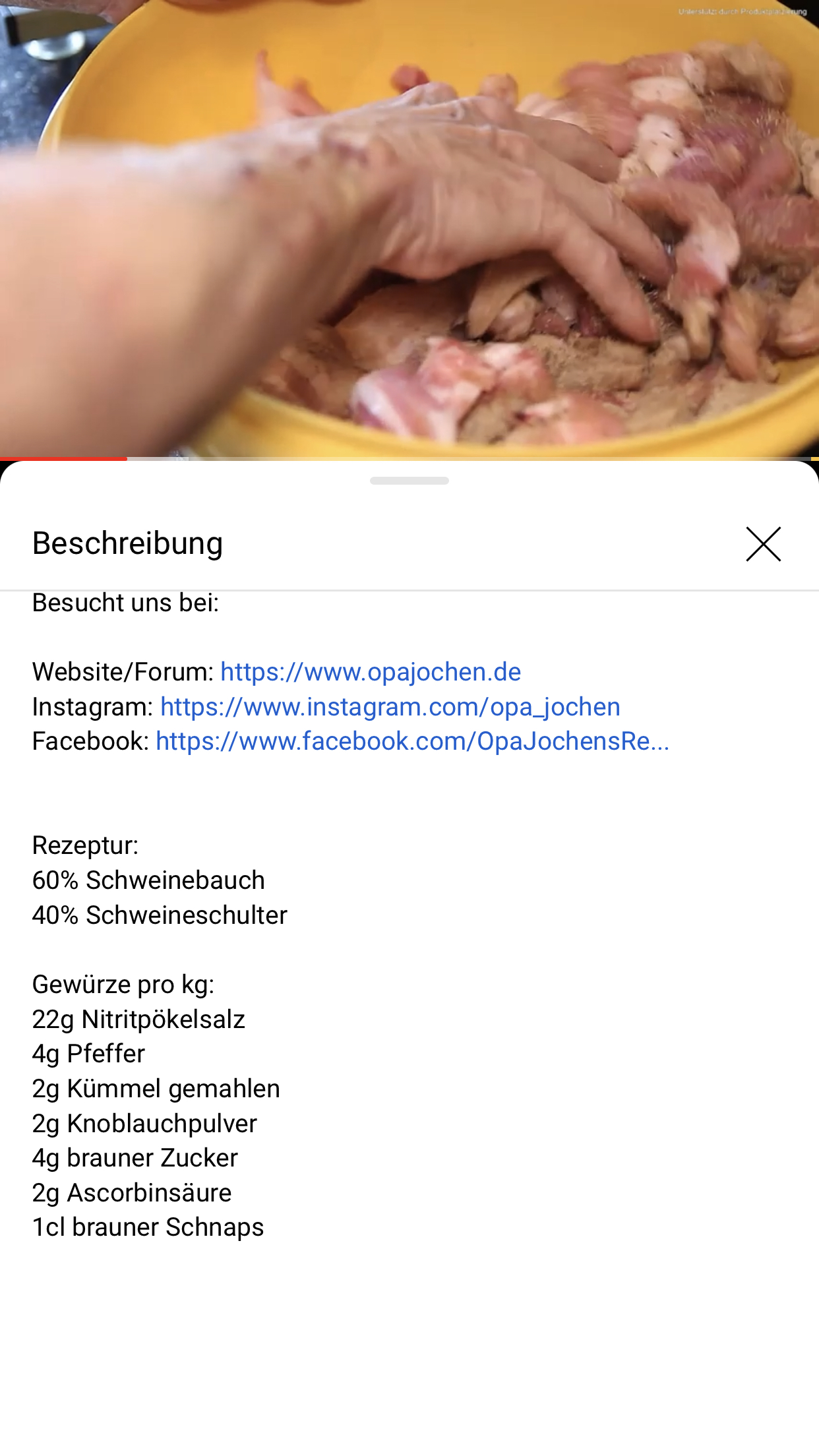Viewport: 819px width, 1456px height.
Task: Open the Facebook OpaJochensRe... link
Action: 412,741
